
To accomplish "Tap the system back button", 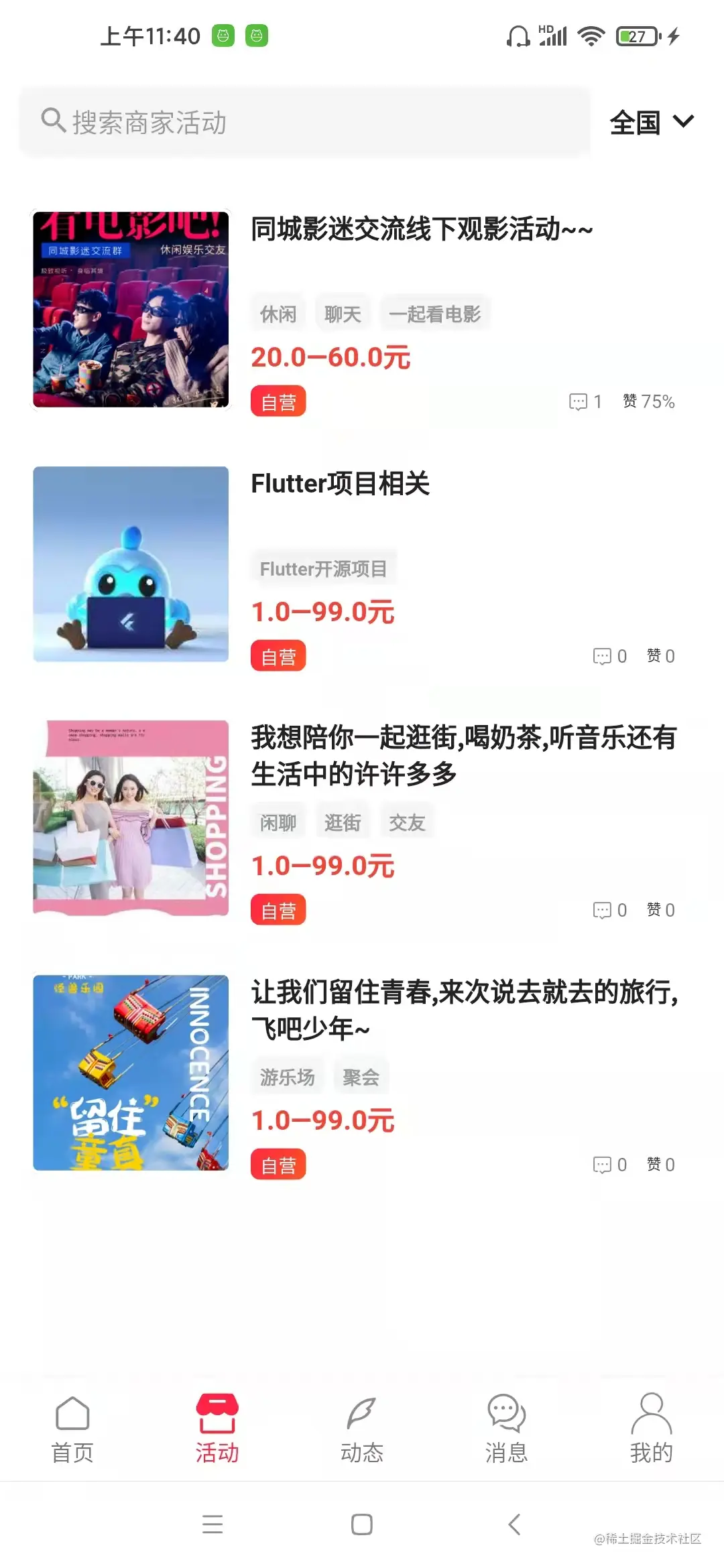I will pos(514,1524).
